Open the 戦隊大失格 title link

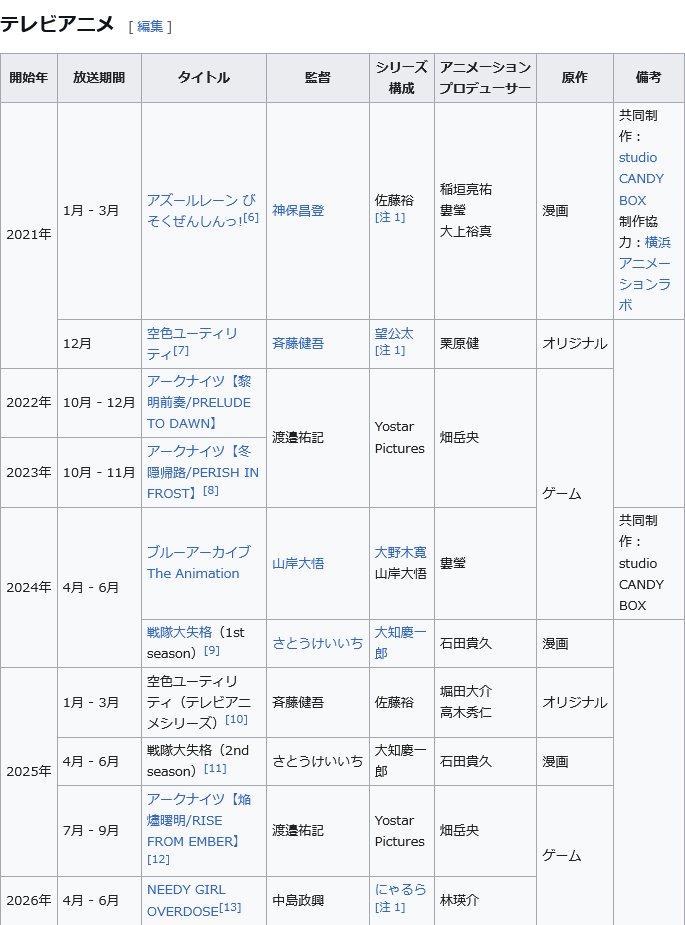pyautogui.click(x=179, y=632)
